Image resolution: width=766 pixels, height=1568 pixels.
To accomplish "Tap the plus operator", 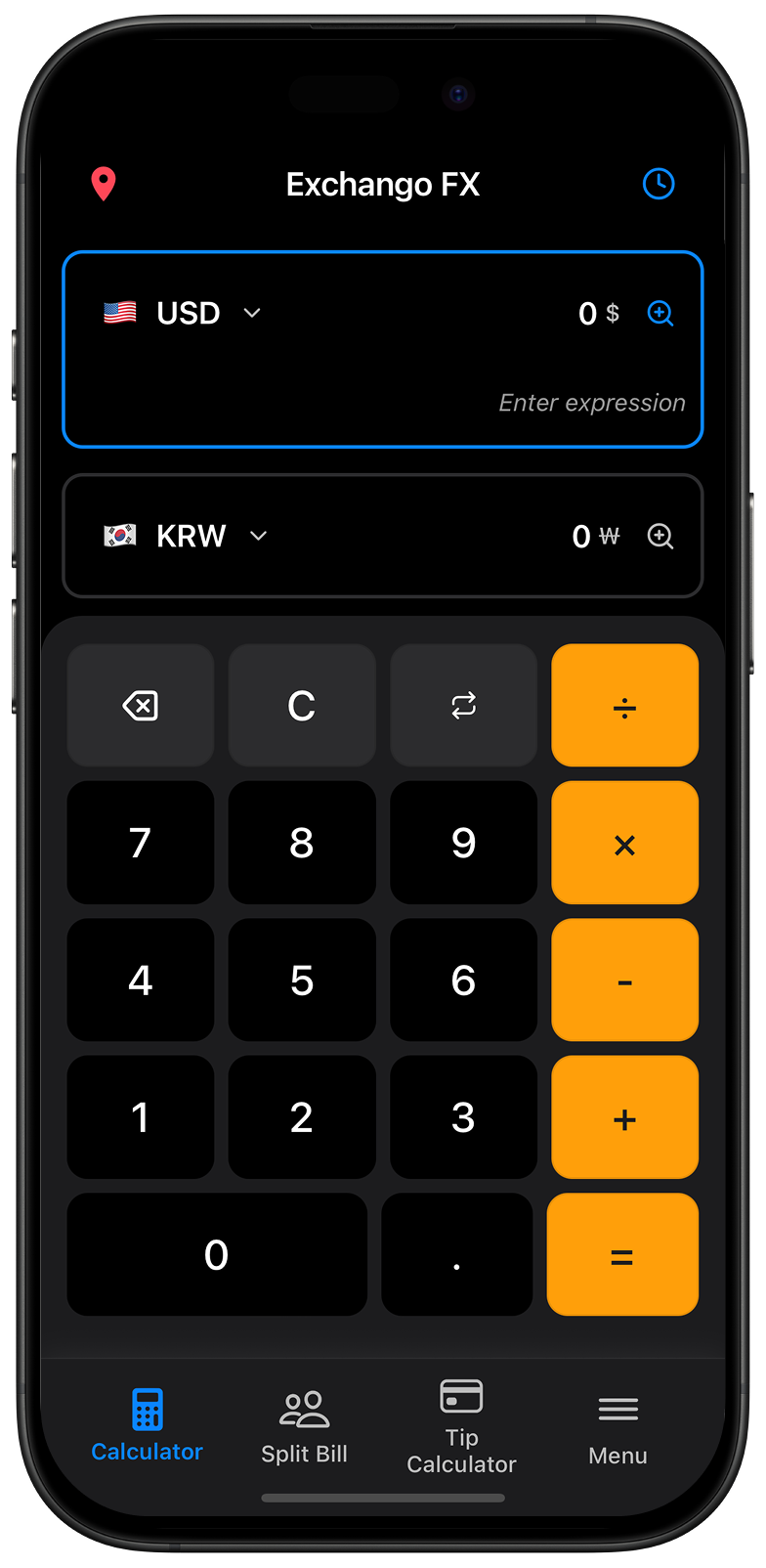I will (x=624, y=1117).
